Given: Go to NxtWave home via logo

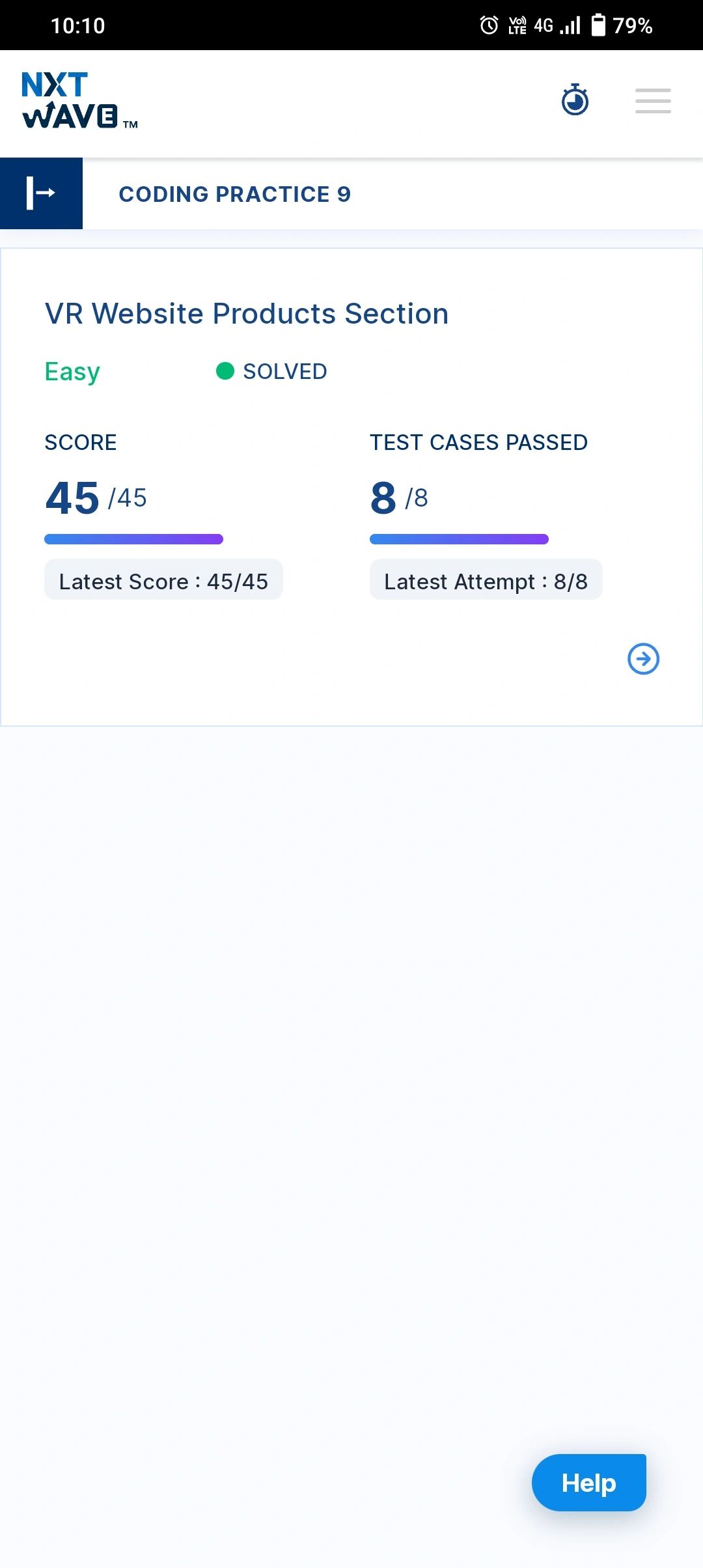Looking at the screenshot, I should point(79,101).
